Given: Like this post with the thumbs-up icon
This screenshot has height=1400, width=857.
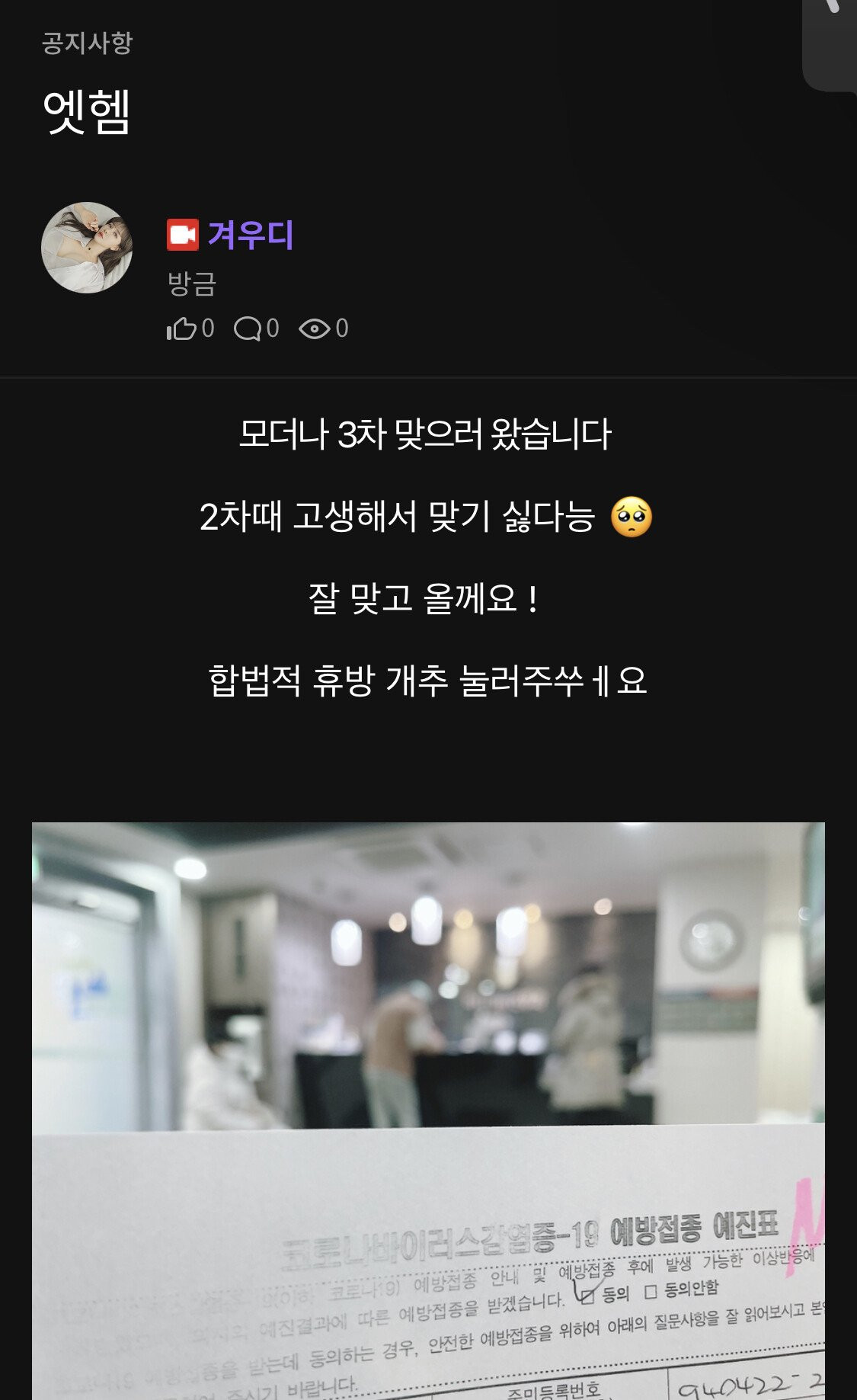Looking at the screenshot, I should pos(181,328).
